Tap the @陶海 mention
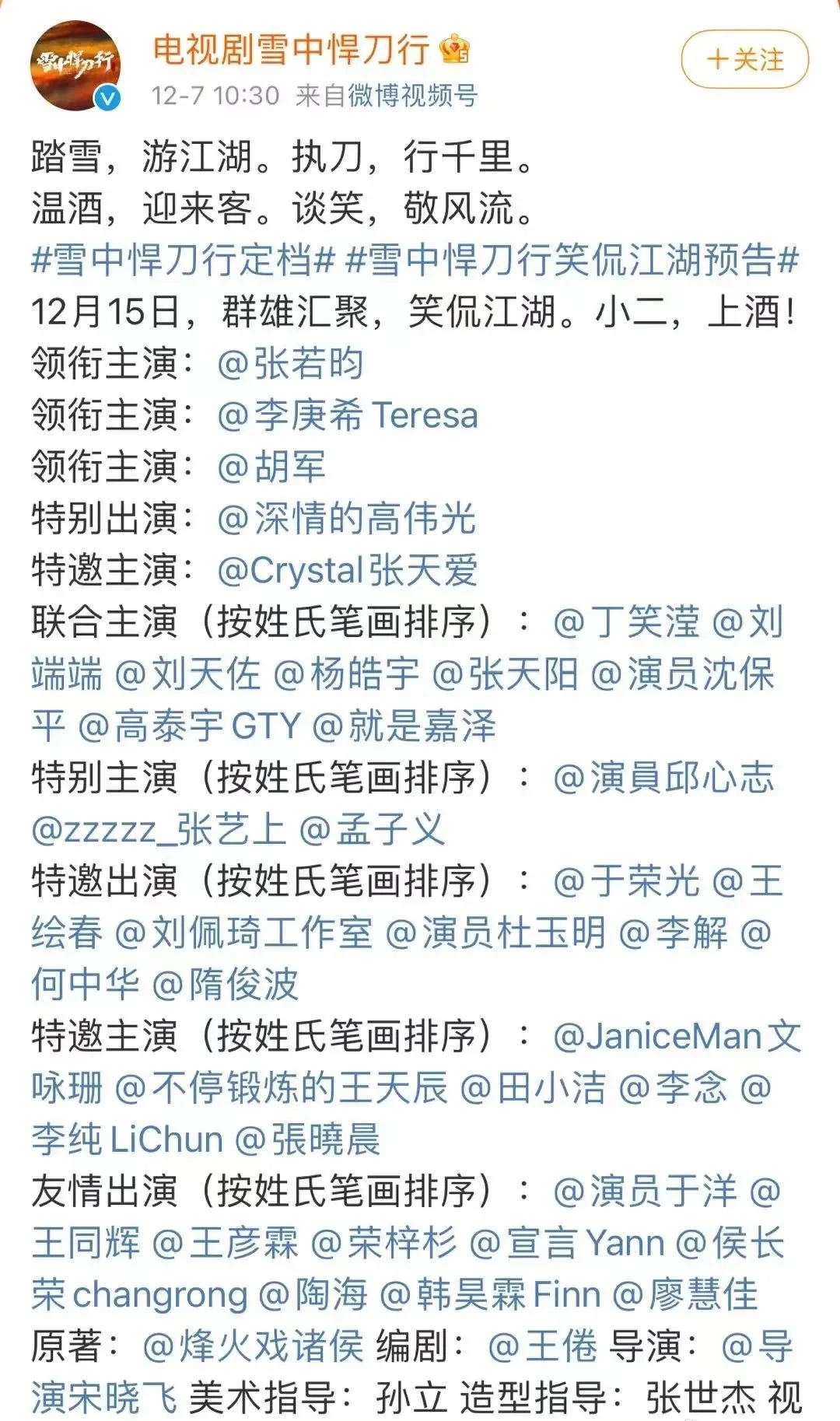The image size is (840, 1421). point(313,1295)
